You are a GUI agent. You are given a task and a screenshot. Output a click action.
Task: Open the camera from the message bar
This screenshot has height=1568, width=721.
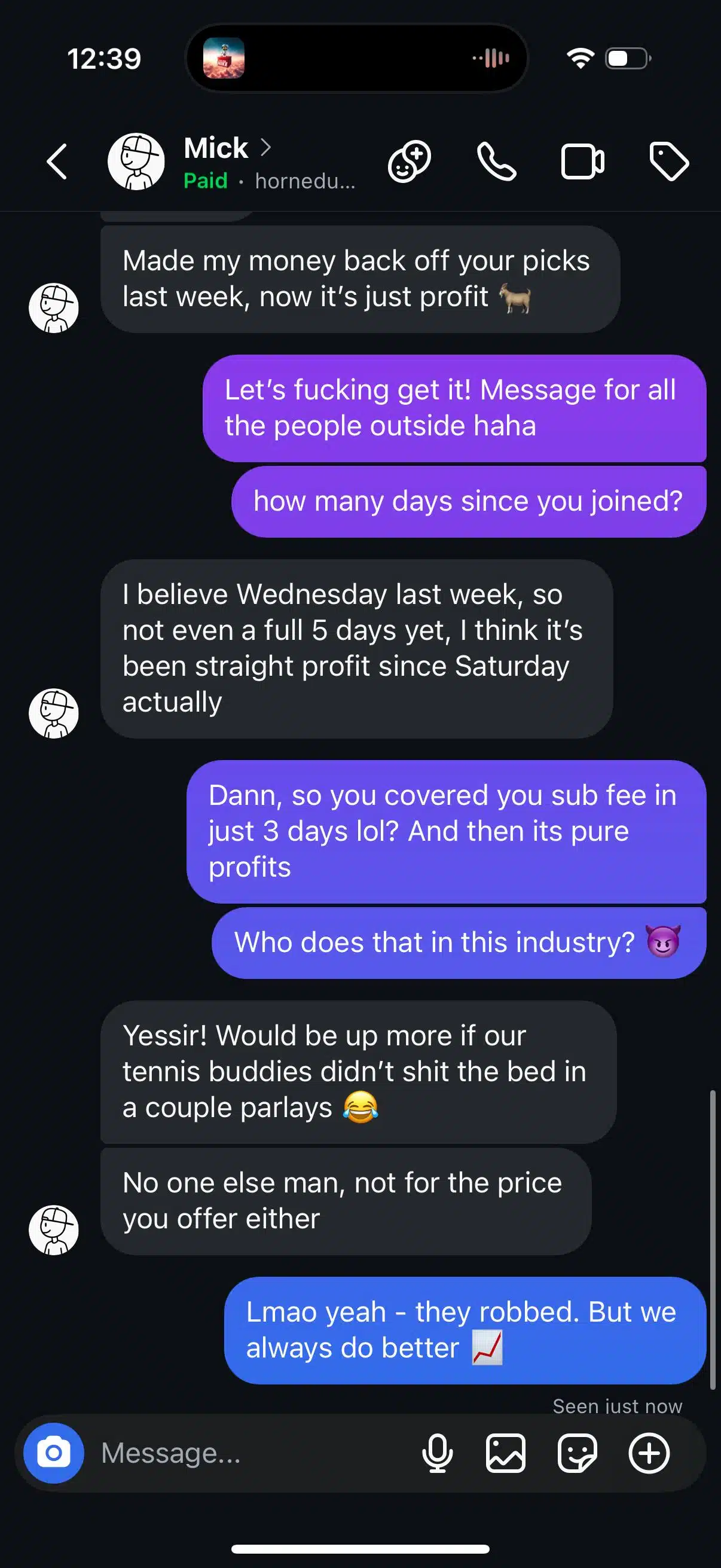click(54, 1453)
